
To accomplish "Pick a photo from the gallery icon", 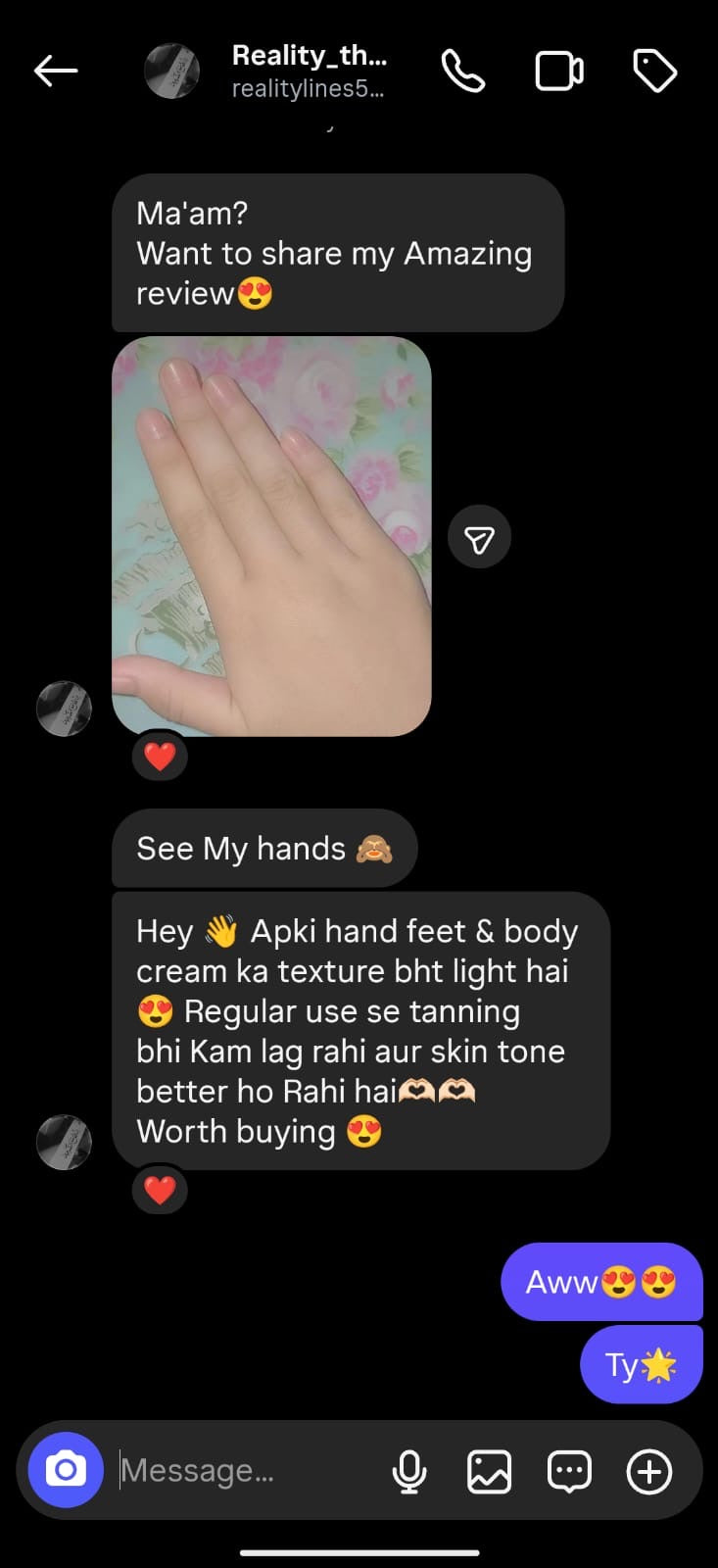I will click(x=489, y=1471).
